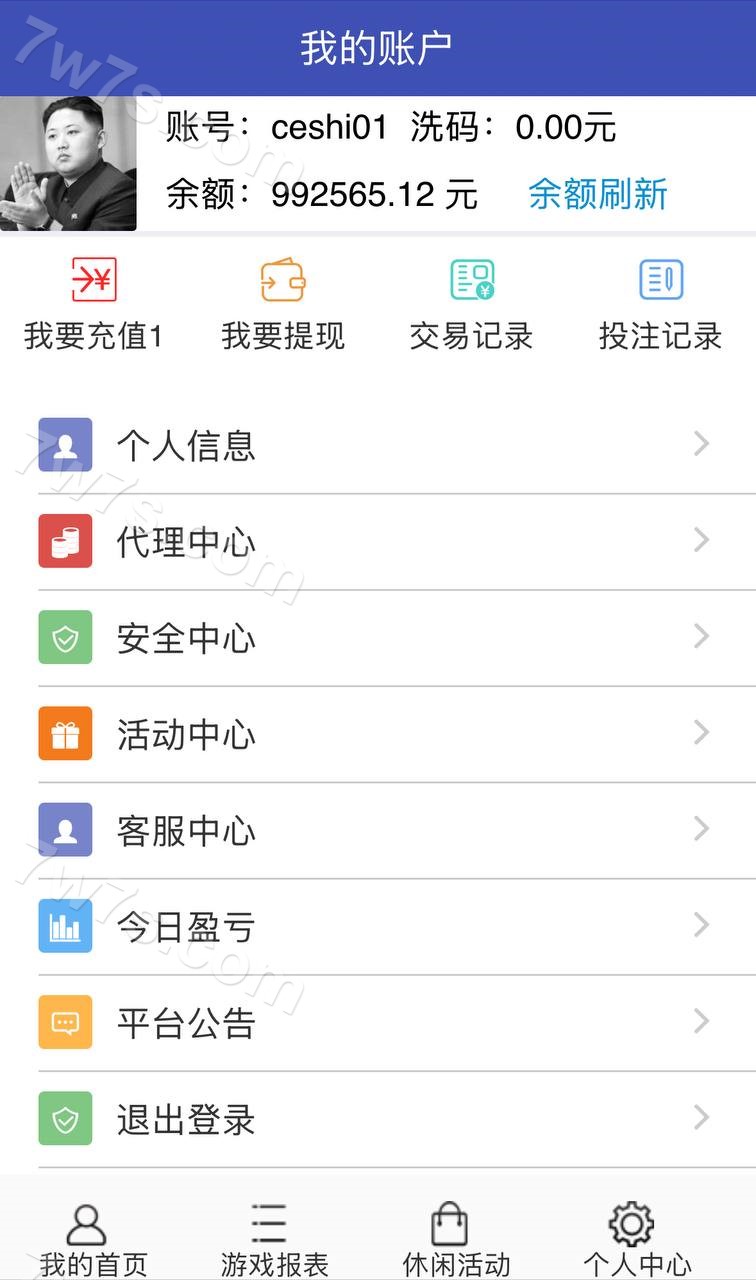Select 我要提现 to withdraw funds

[x=283, y=304]
